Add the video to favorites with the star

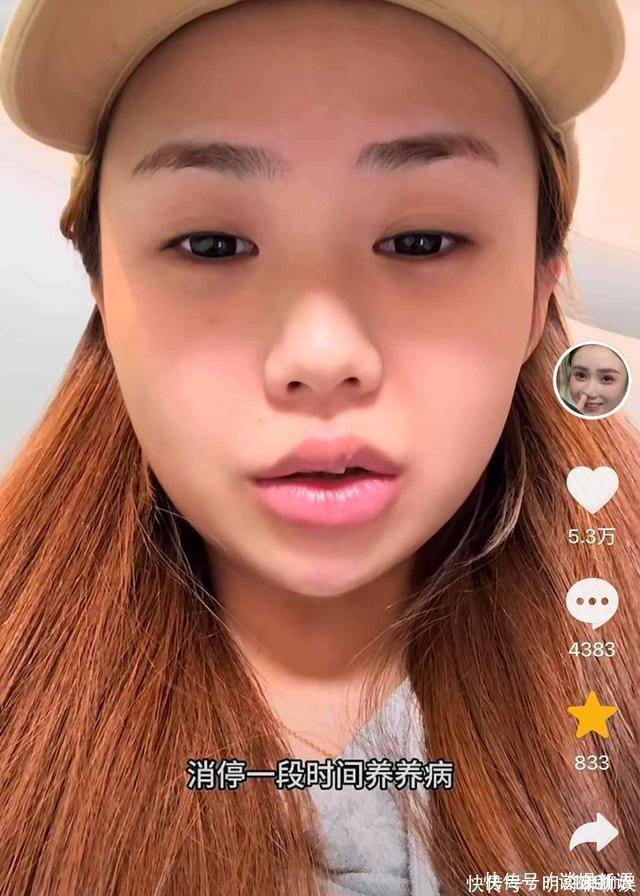tap(592, 717)
